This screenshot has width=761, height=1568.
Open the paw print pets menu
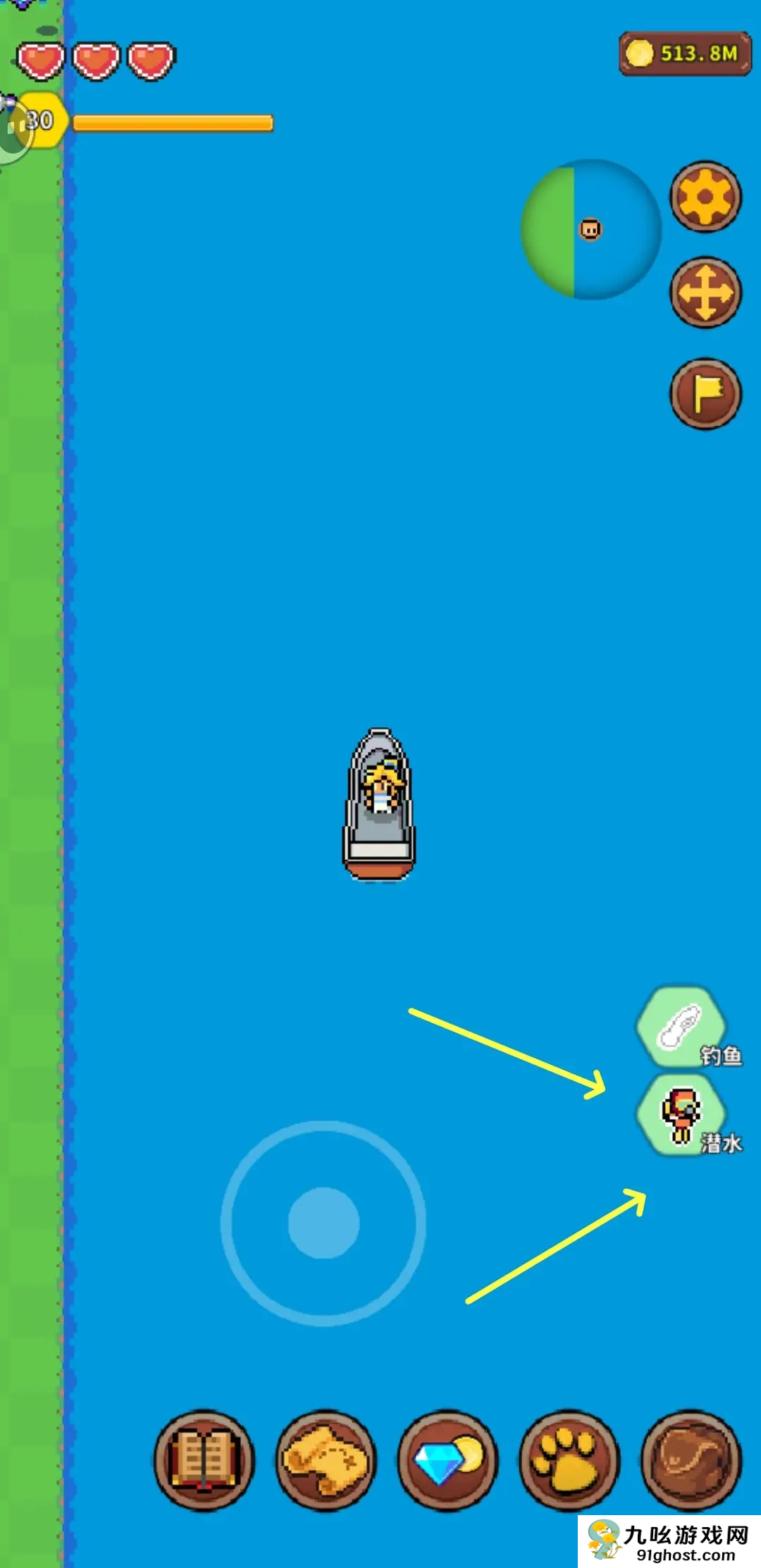(569, 1460)
